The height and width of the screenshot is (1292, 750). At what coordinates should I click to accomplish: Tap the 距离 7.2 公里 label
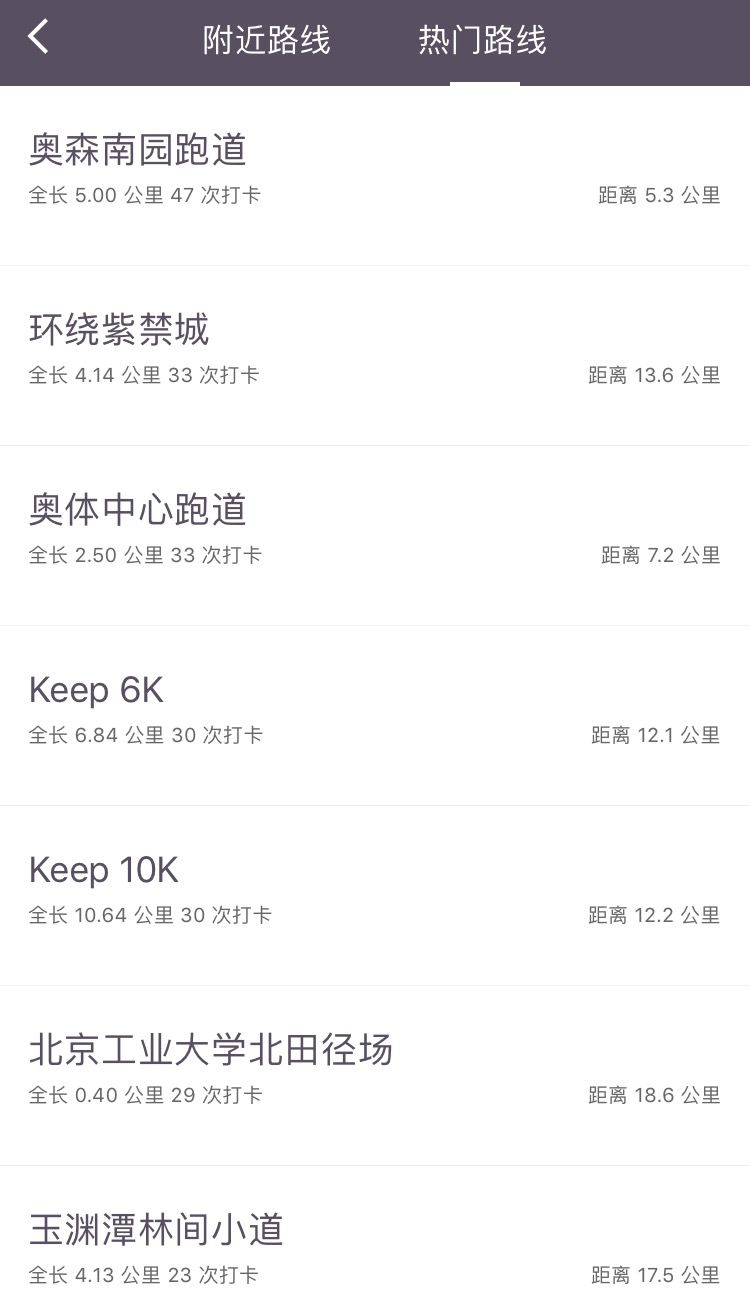pos(659,555)
